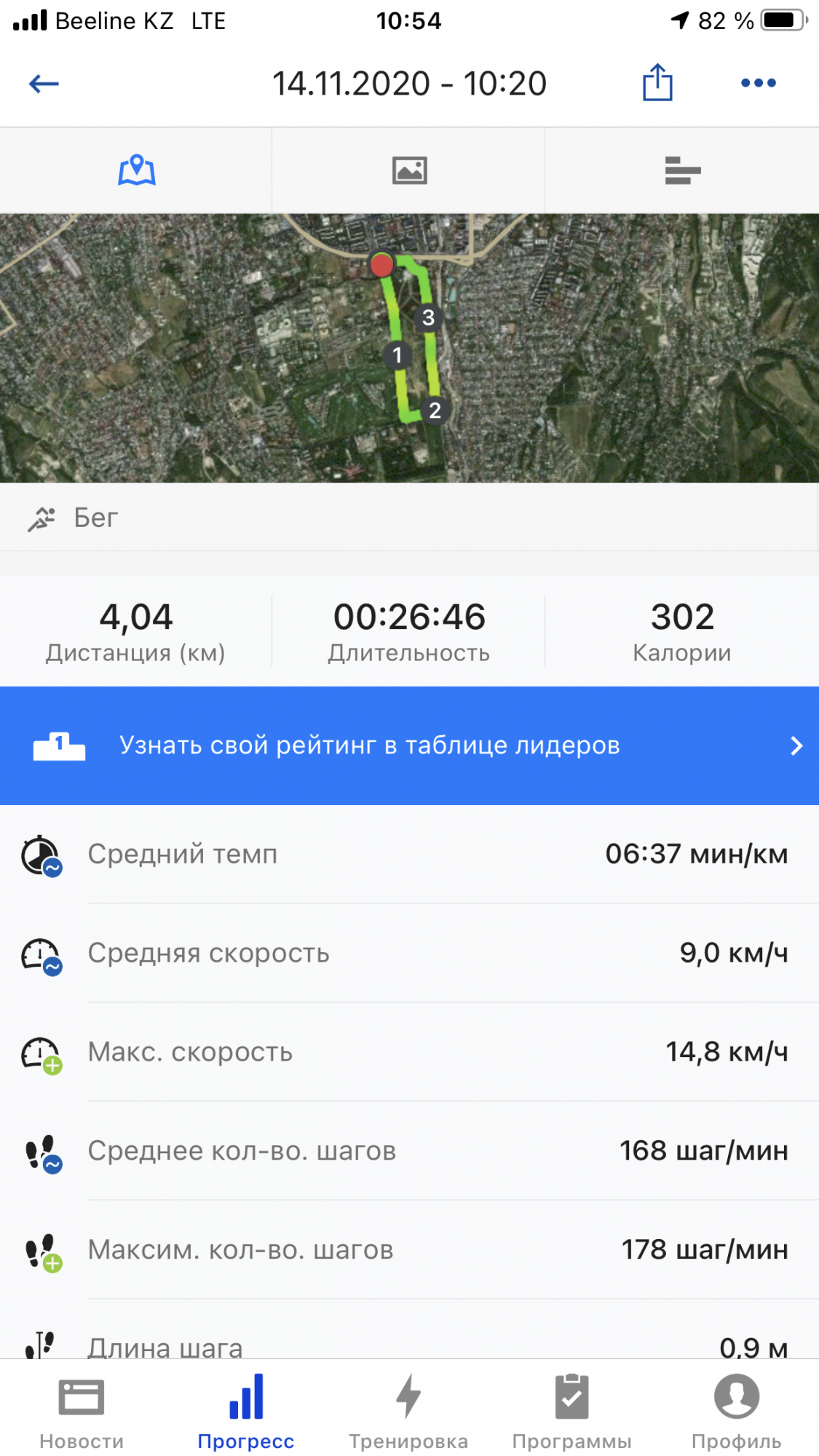
Task: Switch to the map view tab
Action: click(x=136, y=171)
